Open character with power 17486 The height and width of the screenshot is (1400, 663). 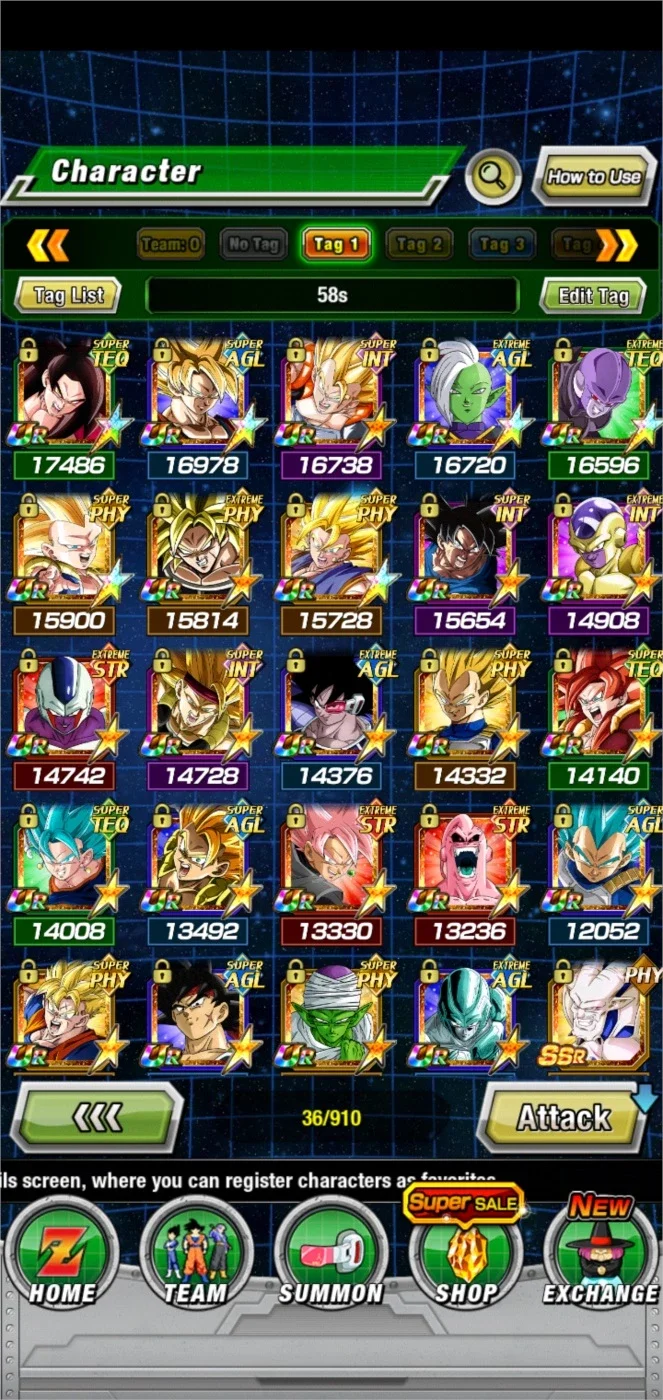tap(63, 405)
